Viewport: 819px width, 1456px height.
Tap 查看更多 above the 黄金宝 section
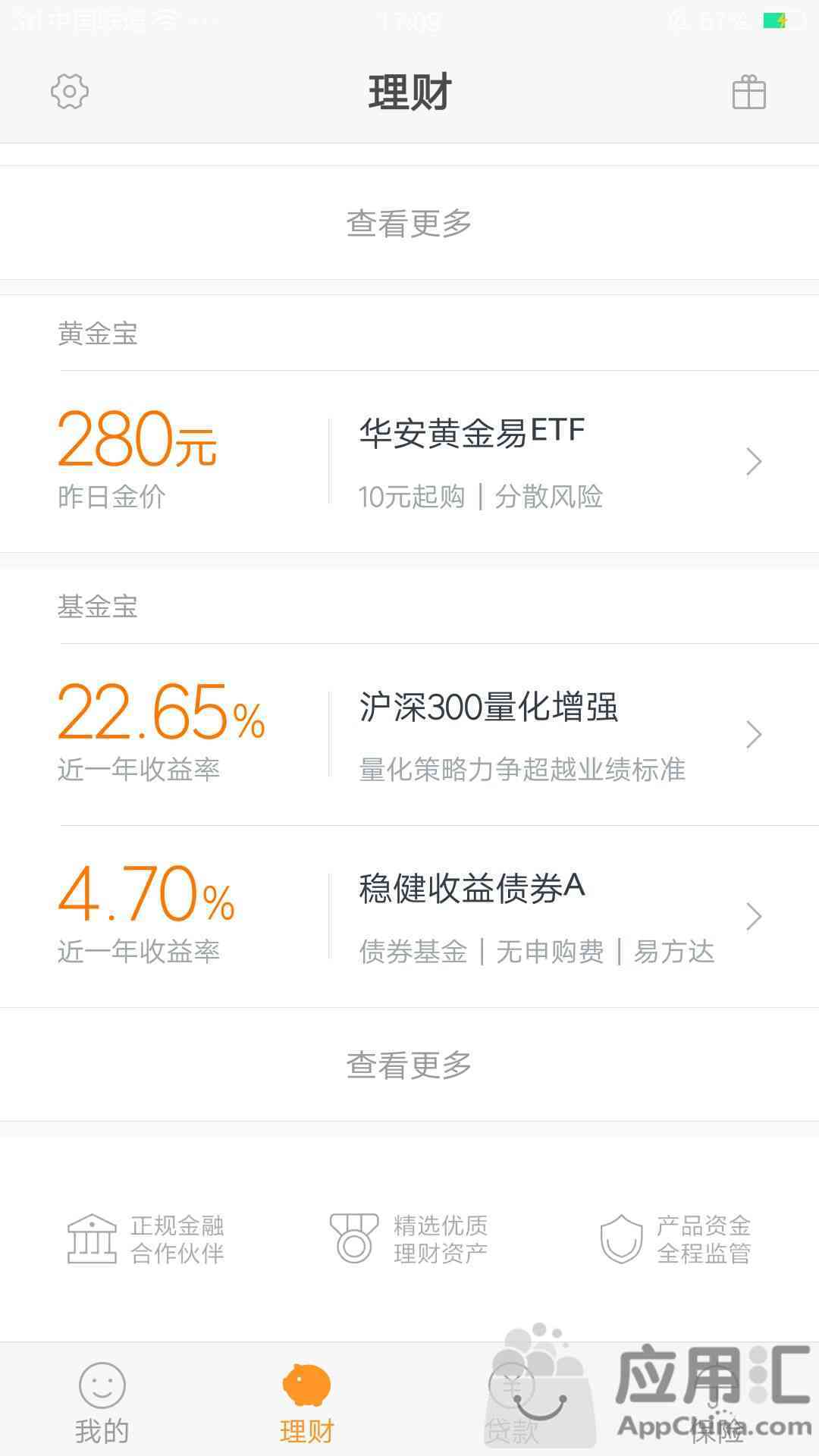coord(409,223)
